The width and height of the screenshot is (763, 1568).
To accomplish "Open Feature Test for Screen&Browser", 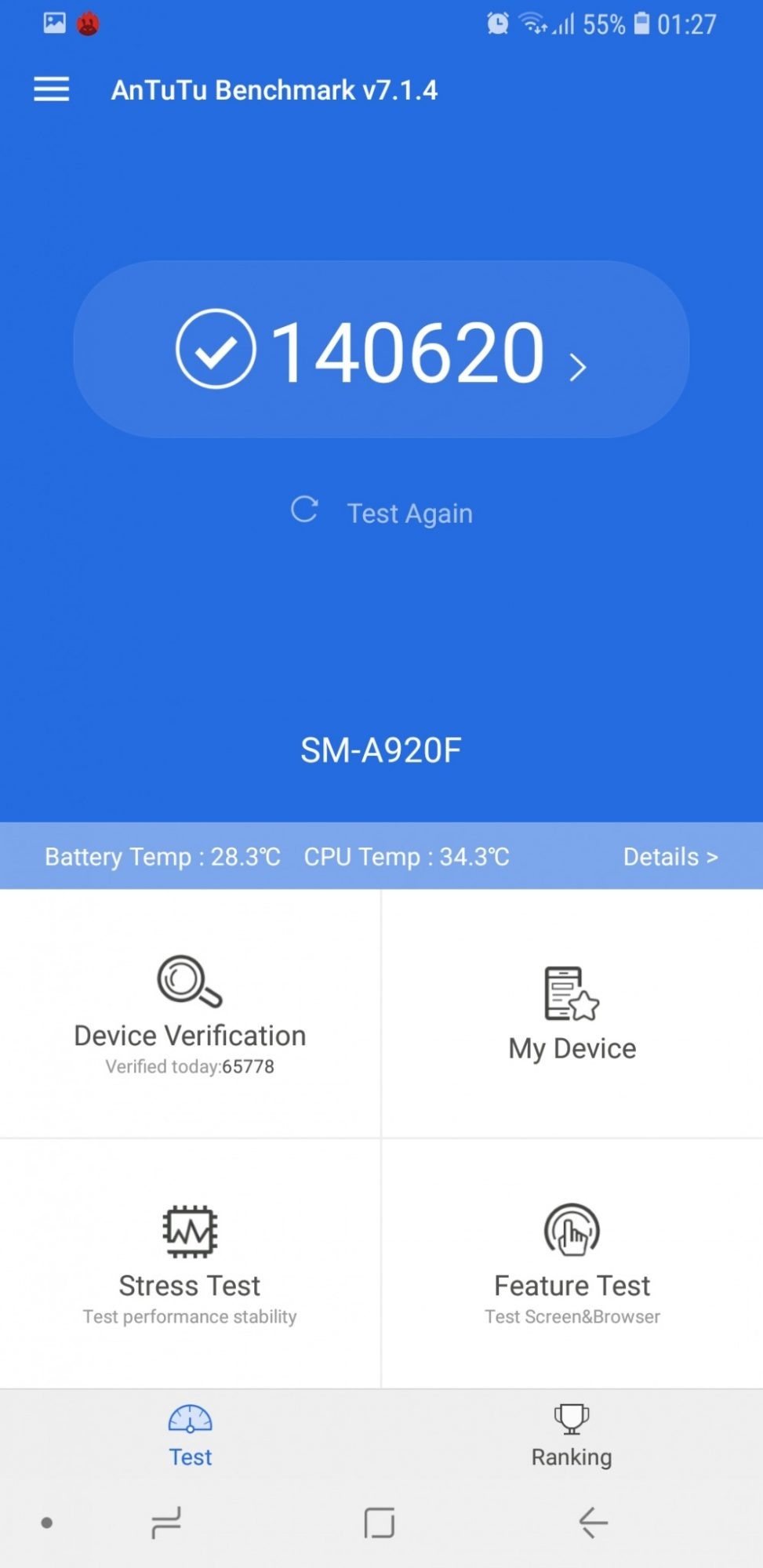I will pos(572,1262).
